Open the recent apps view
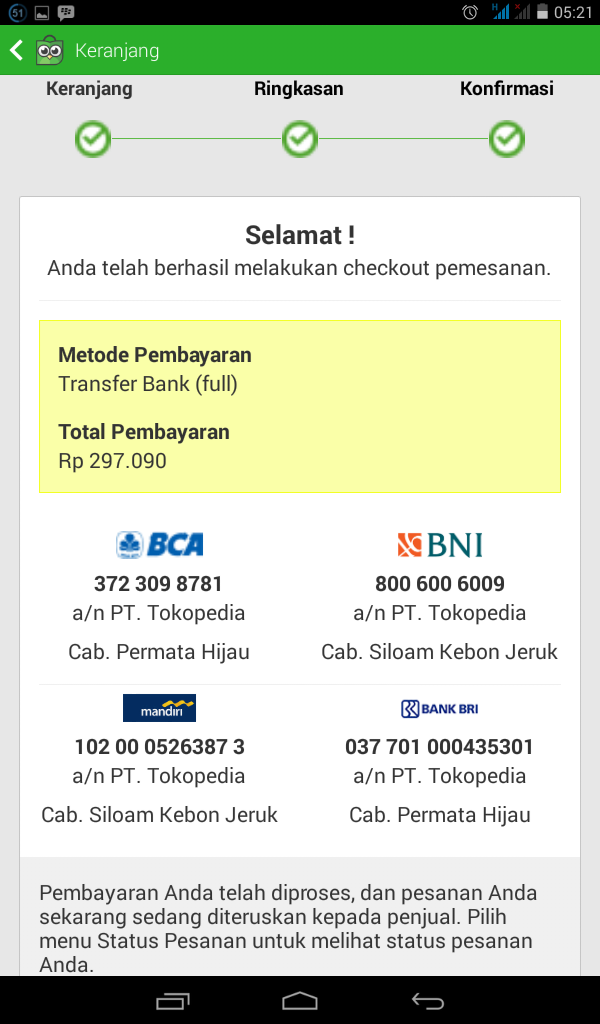 click(172, 1000)
